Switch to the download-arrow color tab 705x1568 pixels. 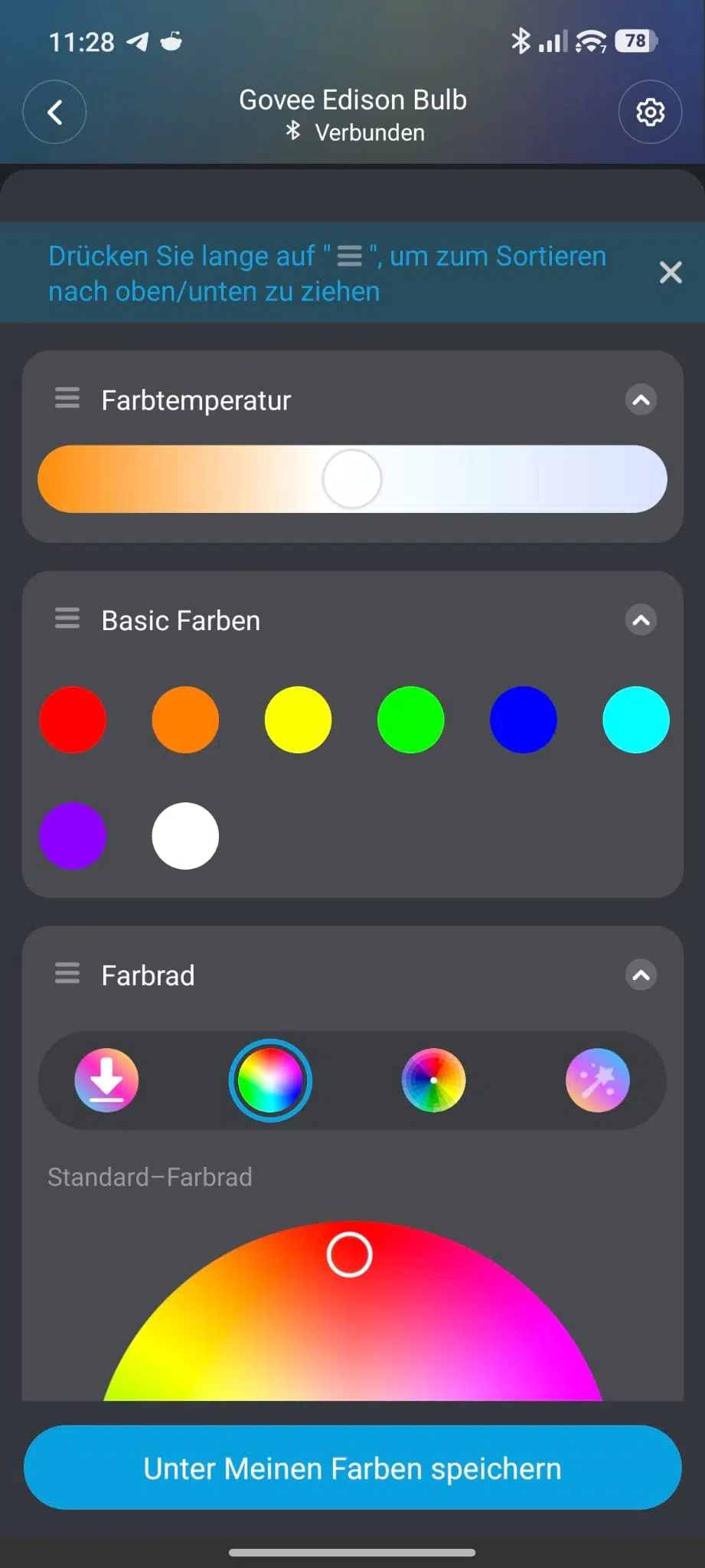click(x=106, y=1080)
